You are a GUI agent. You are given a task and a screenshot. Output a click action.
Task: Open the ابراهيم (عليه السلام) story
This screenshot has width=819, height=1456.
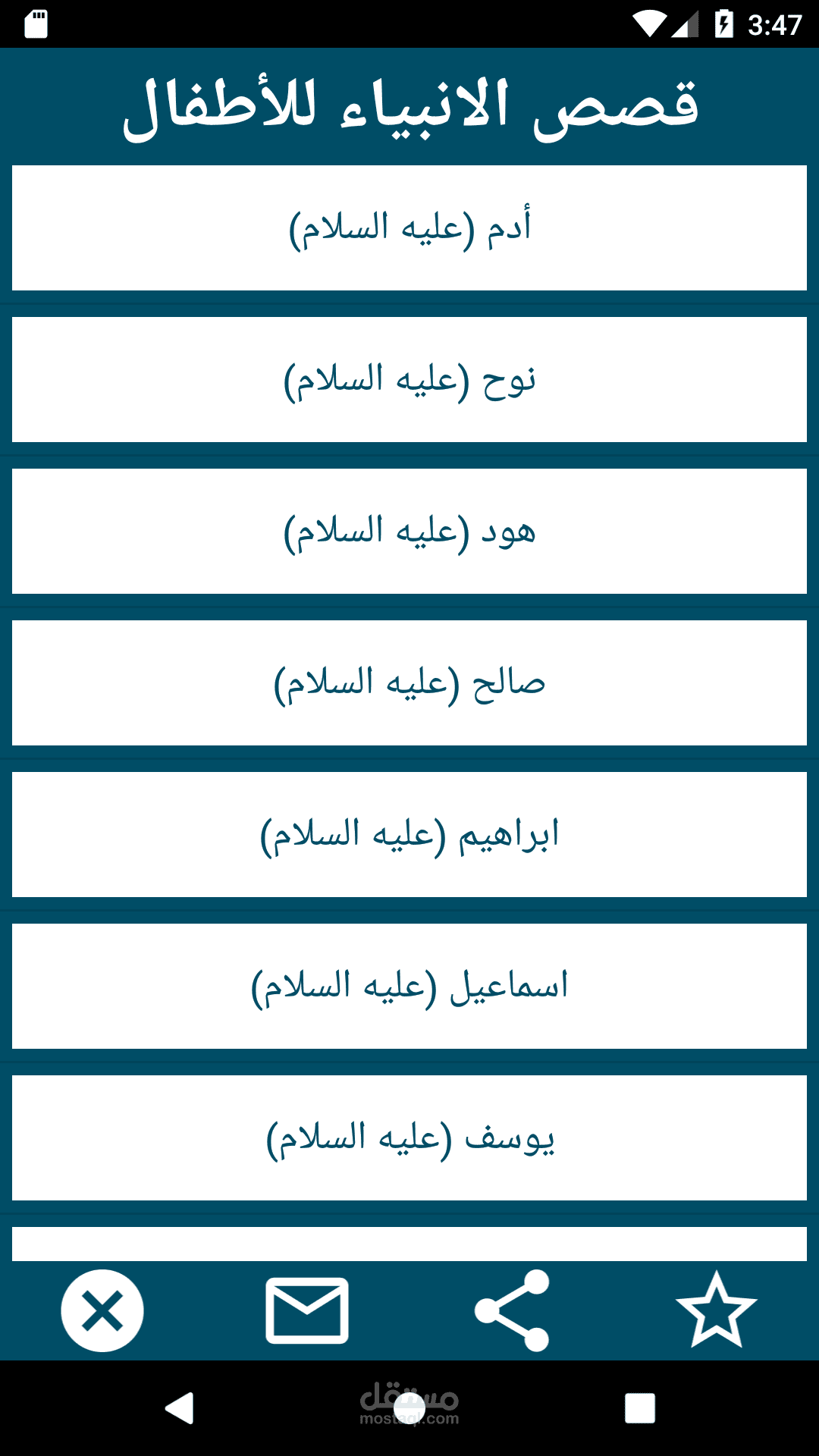pos(409,834)
